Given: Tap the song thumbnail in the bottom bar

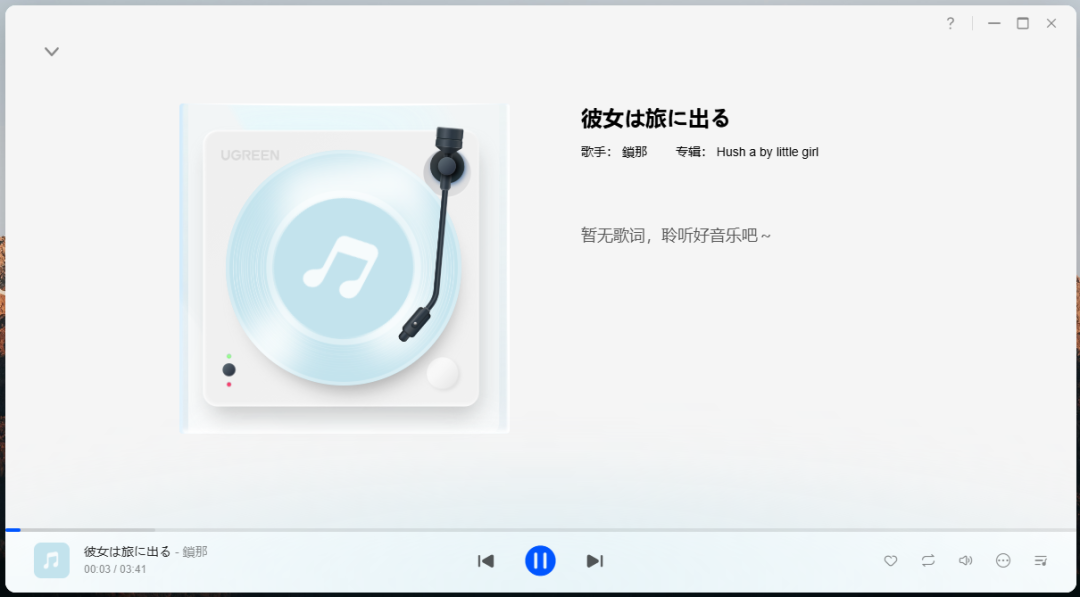Looking at the screenshot, I should [52, 561].
